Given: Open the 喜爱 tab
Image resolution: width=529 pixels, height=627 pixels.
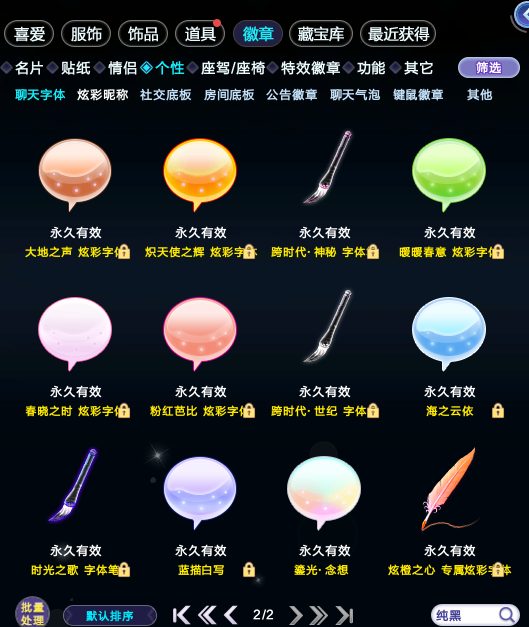Looking at the screenshot, I should pyautogui.click(x=29, y=34).
